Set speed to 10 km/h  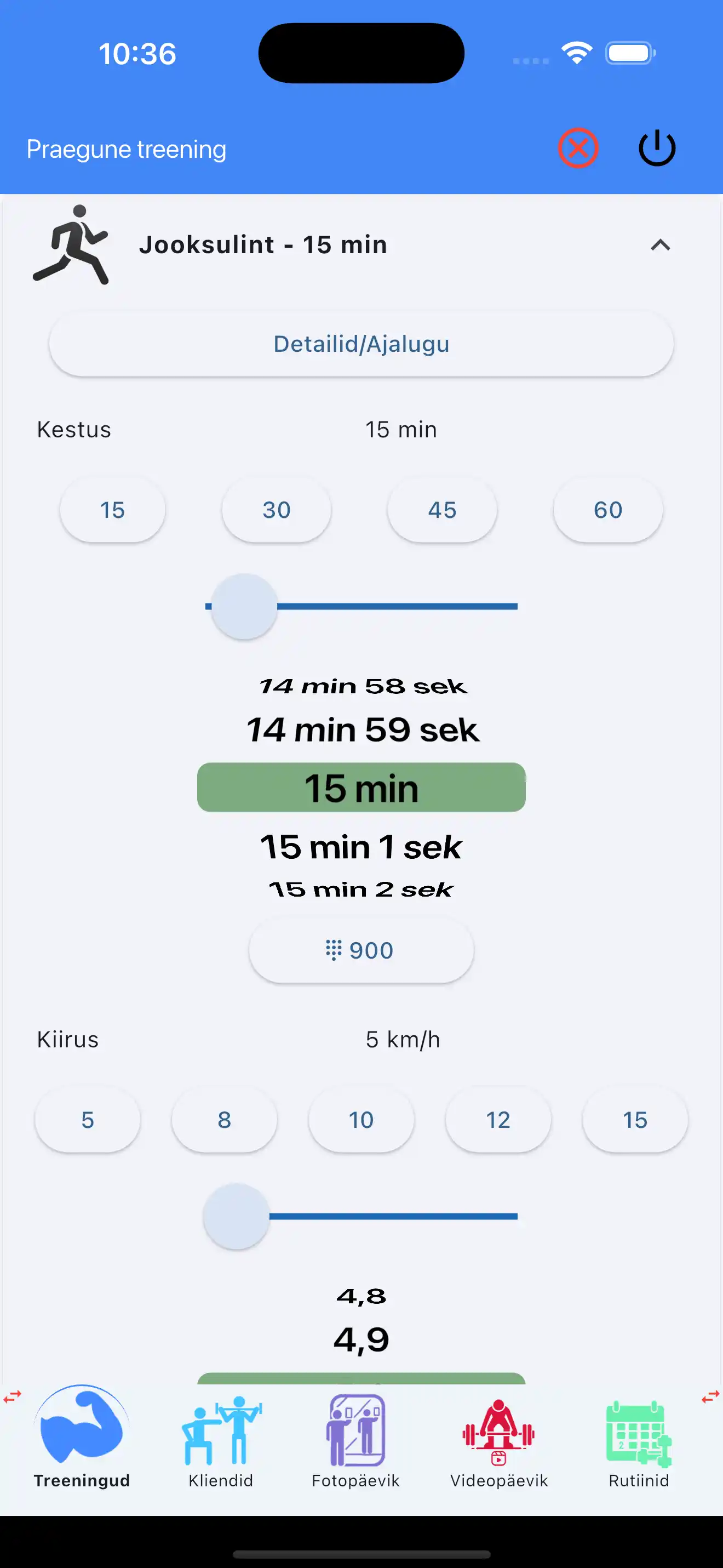click(361, 1119)
